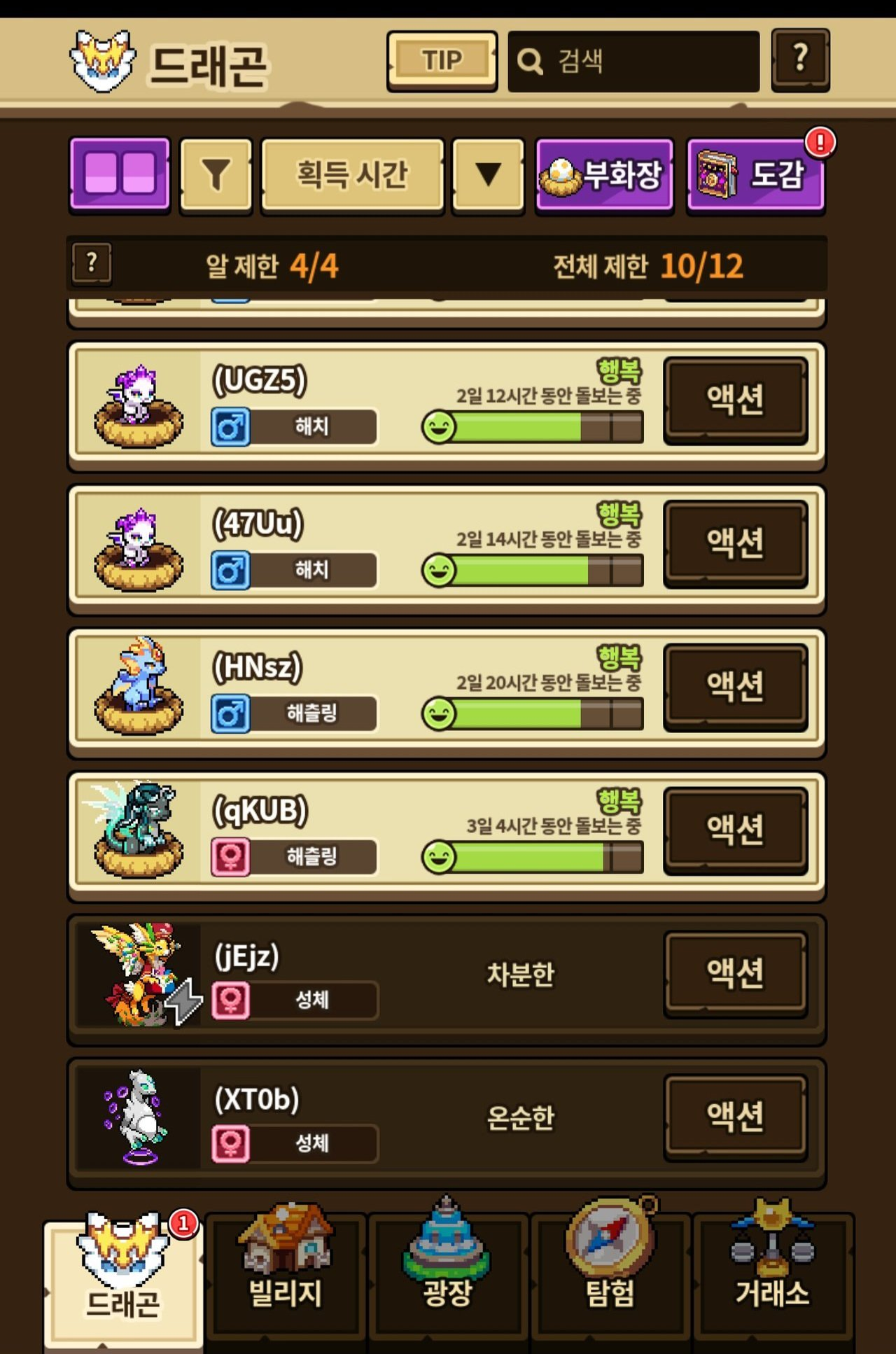This screenshot has width=896, height=1354.
Task: Tap 액션 for adult dragon jEjz
Action: tap(735, 973)
